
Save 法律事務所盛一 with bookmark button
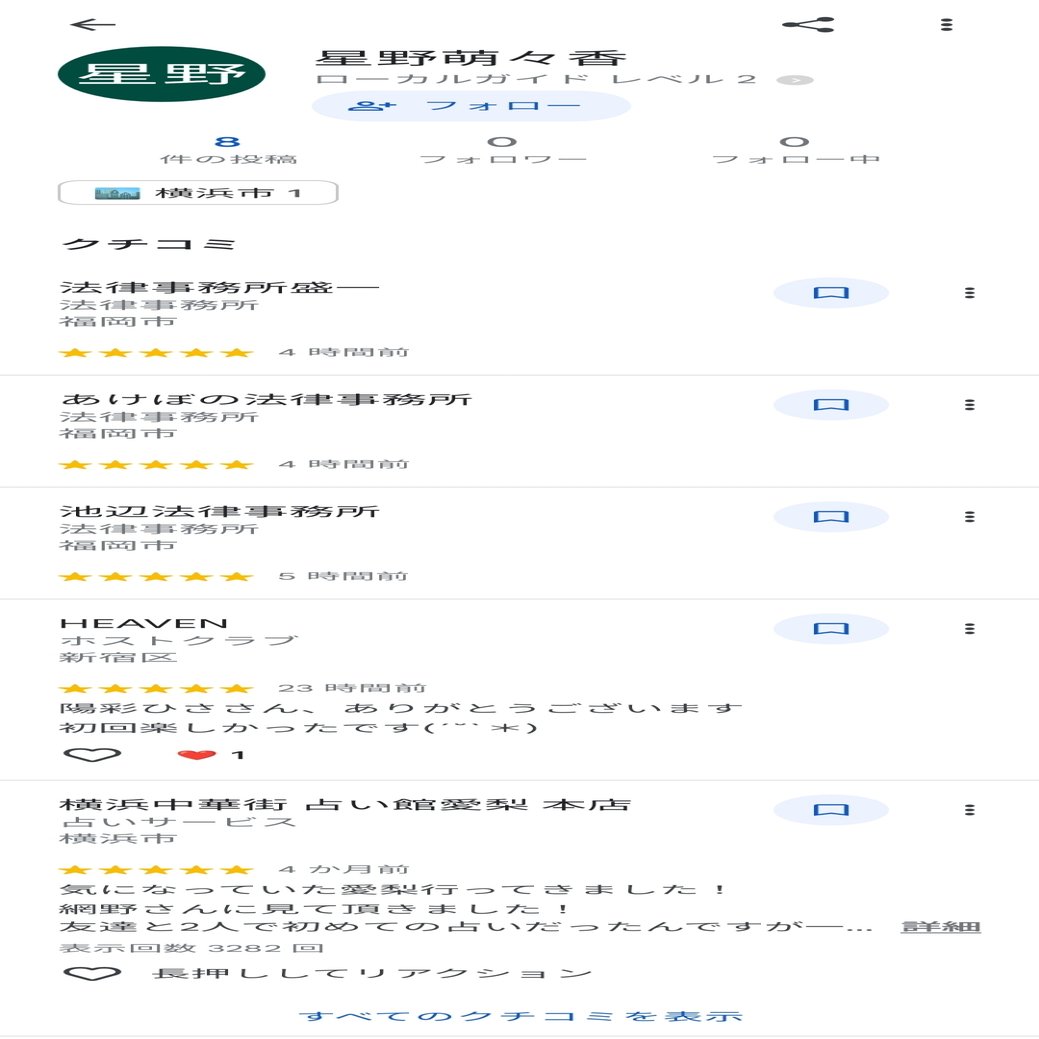pyautogui.click(x=831, y=293)
